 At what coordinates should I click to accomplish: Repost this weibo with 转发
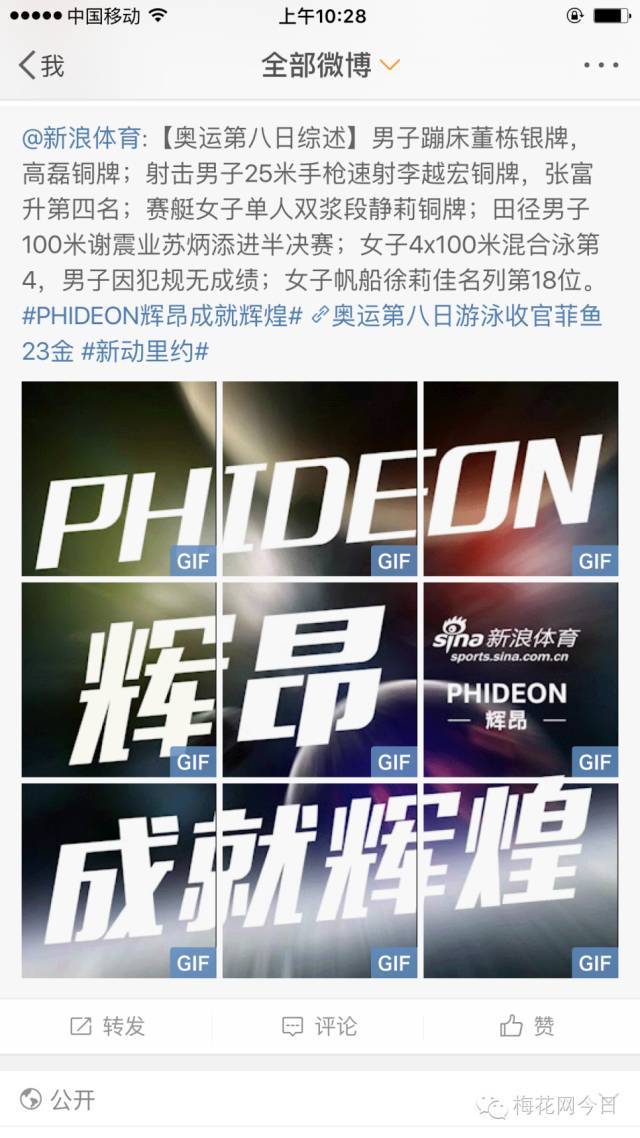(108, 1026)
